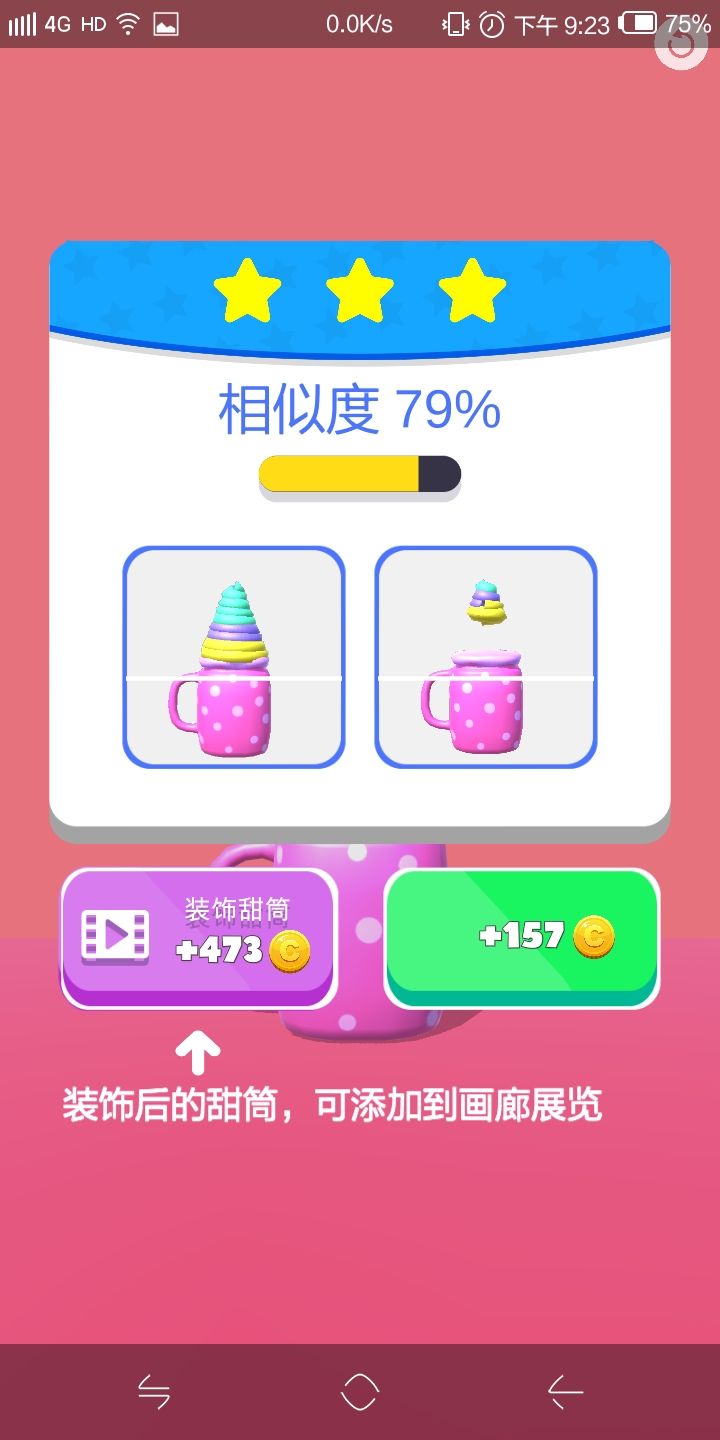
Task: Tap your result mug image on the right
Action: tap(485, 655)
